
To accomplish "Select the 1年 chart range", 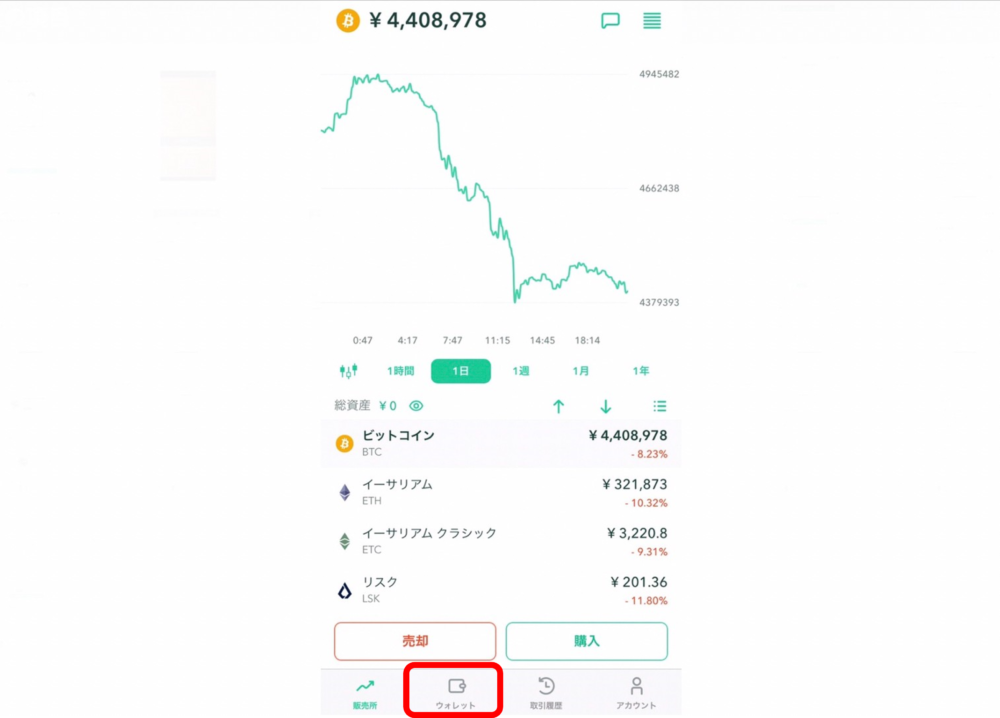I will [641, 371].
